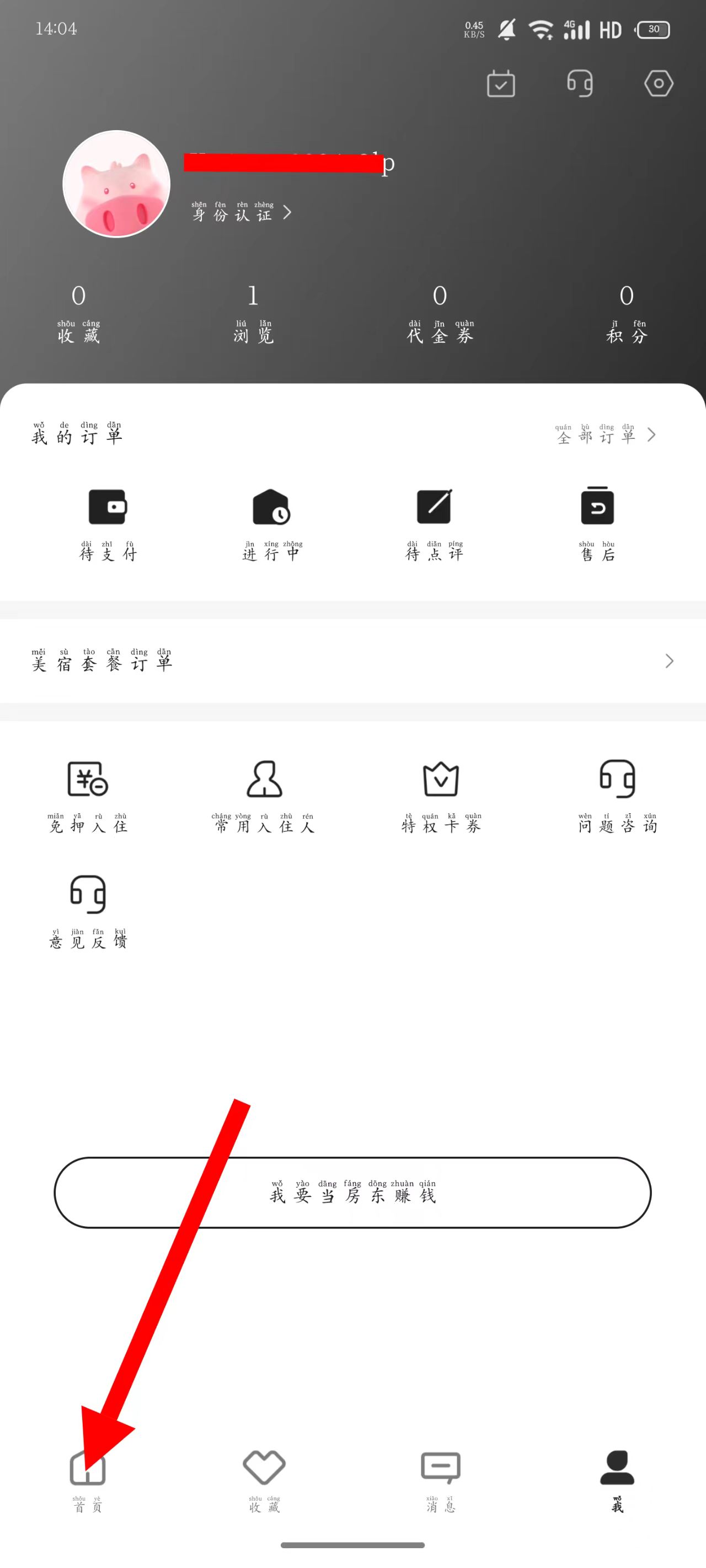
Task: Manage 常用入住人 frequent guests
Action: click(264, 796)
